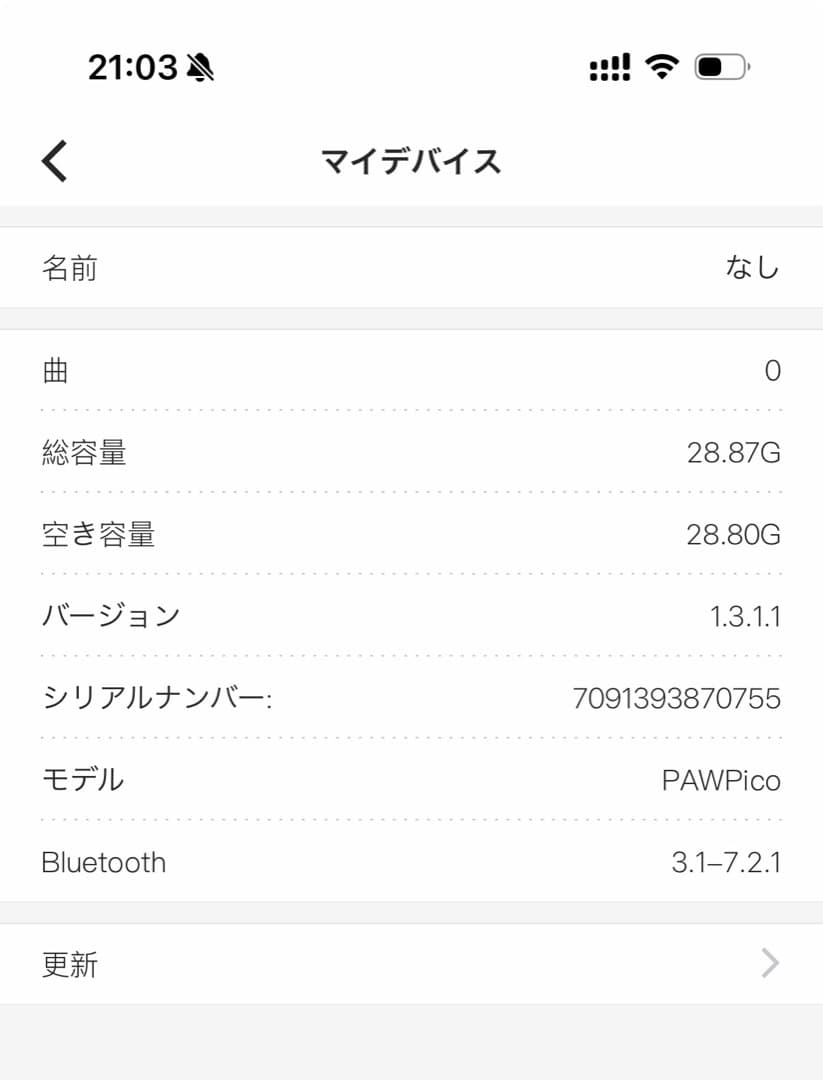The width and height of the screenshot is (823, 1080).
Task: Tap the back arrow icon
Action: (x=53, y=160)
